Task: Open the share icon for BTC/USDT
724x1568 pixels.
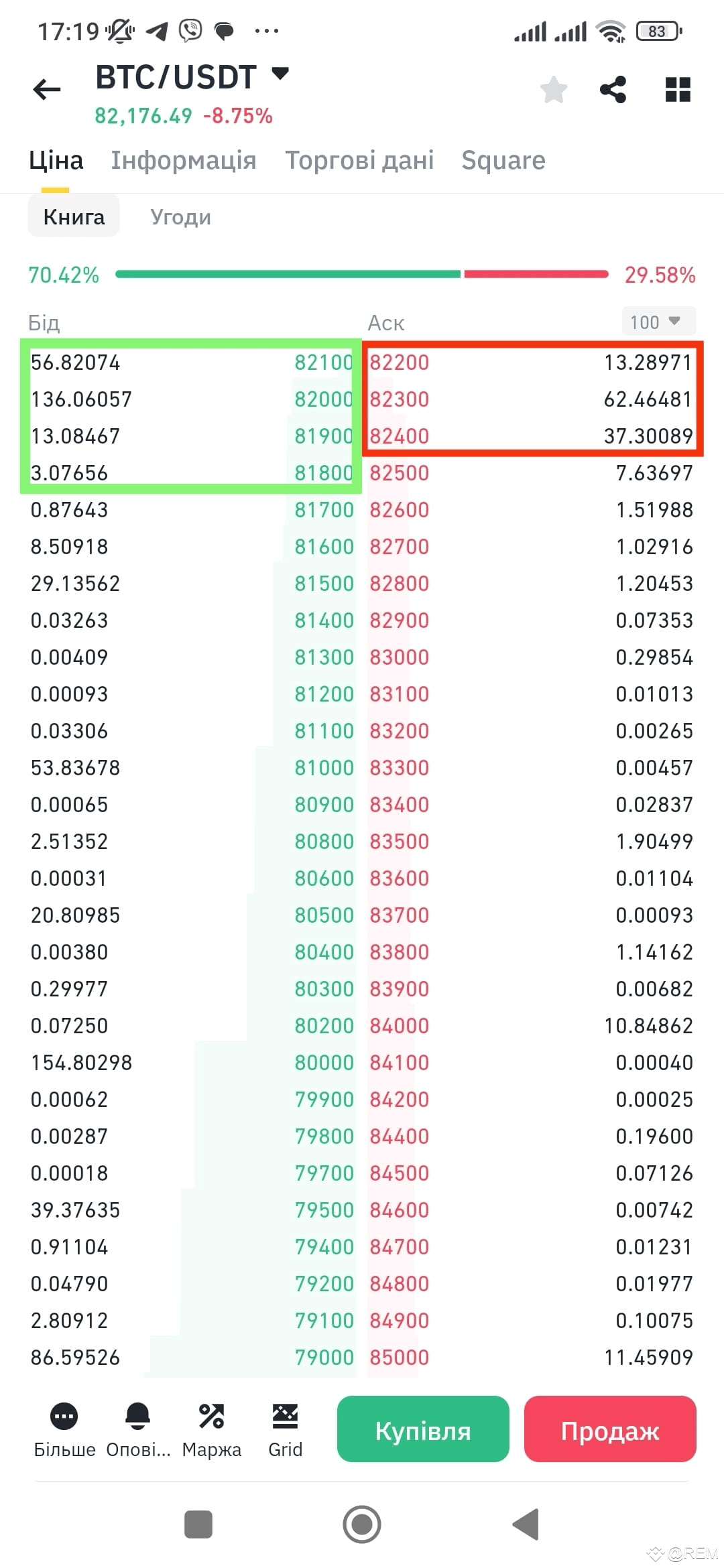Action: click(x=613, y=89)
